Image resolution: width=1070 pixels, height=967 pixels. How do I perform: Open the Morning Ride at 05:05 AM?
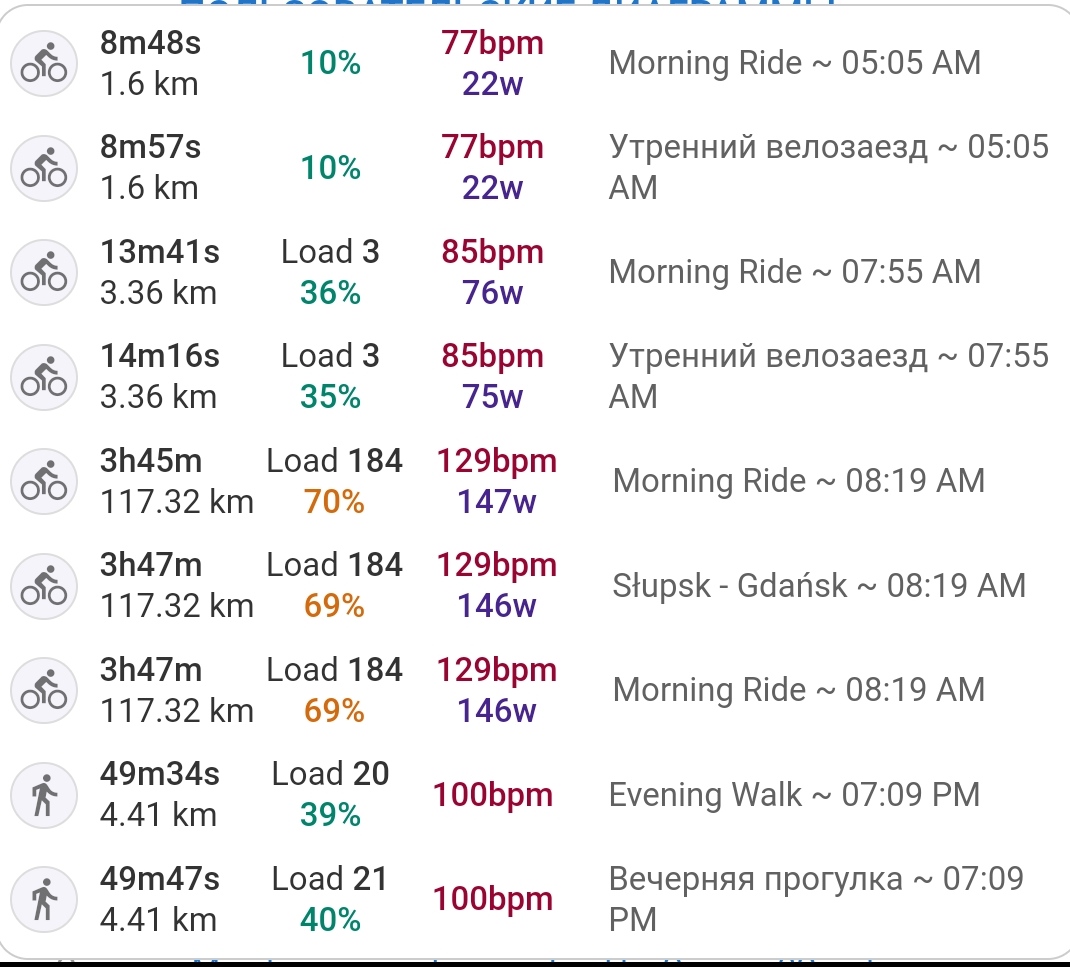click(794, 64)
